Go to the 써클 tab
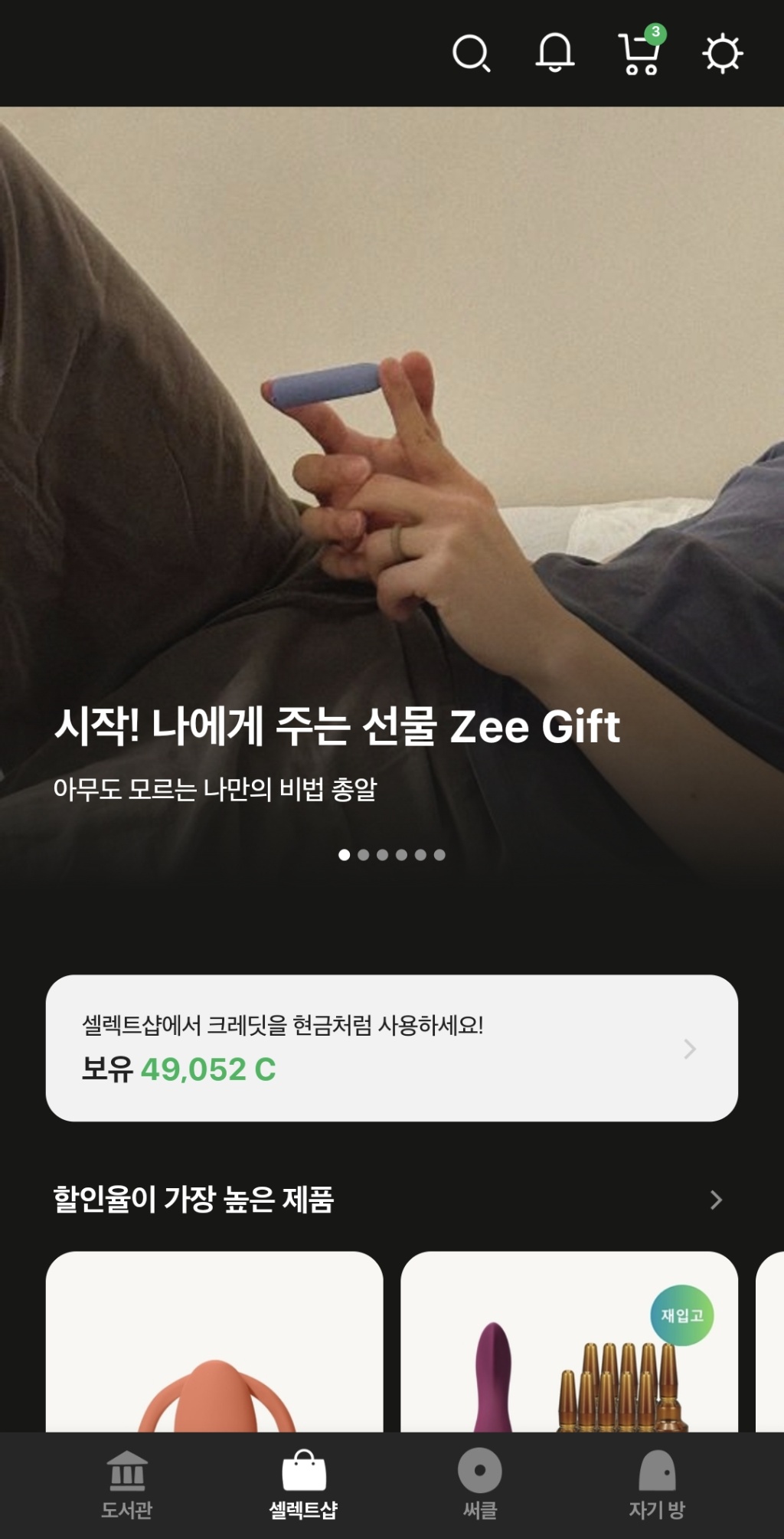Screen dimensions: 784x1539 click(x=480, y=1485)
